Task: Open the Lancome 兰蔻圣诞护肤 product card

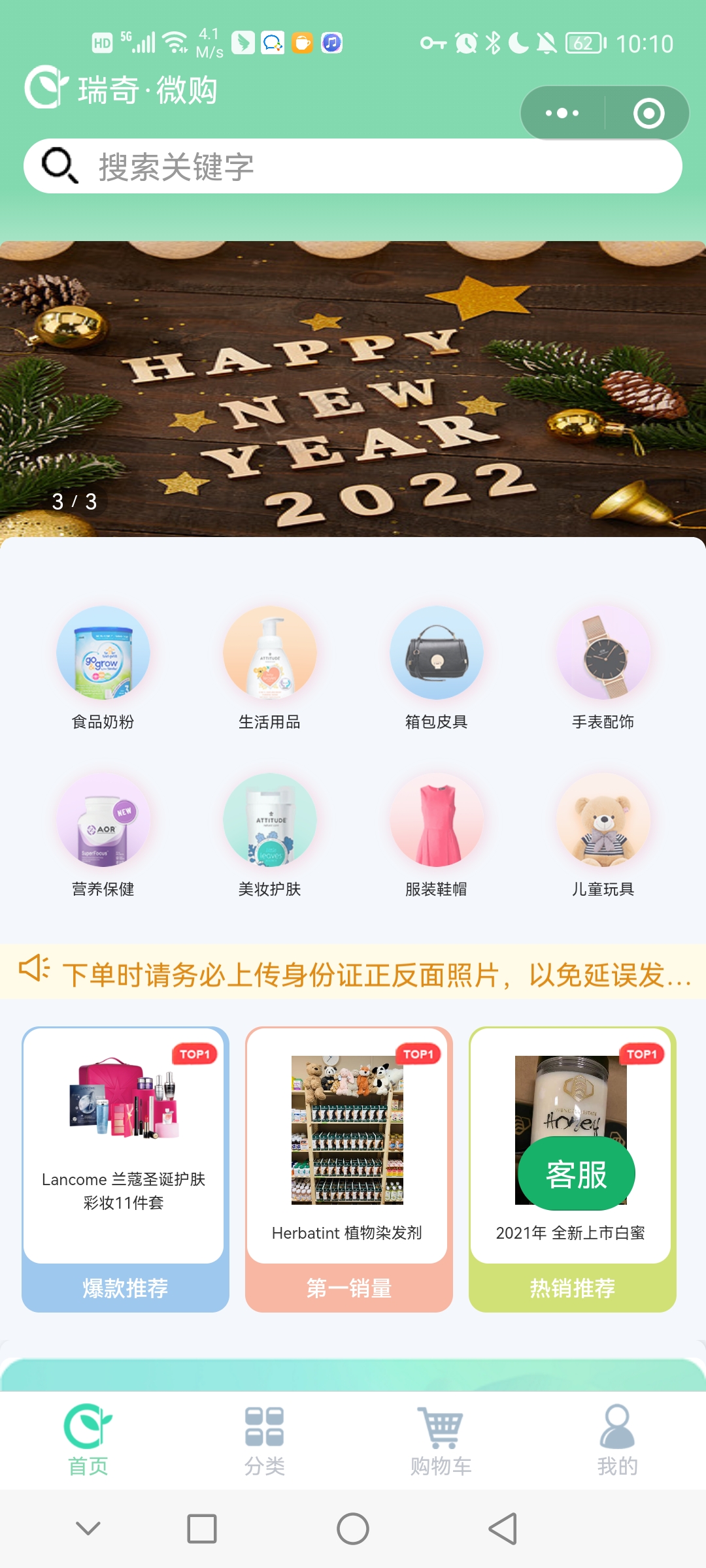Action: (124, 1146)
